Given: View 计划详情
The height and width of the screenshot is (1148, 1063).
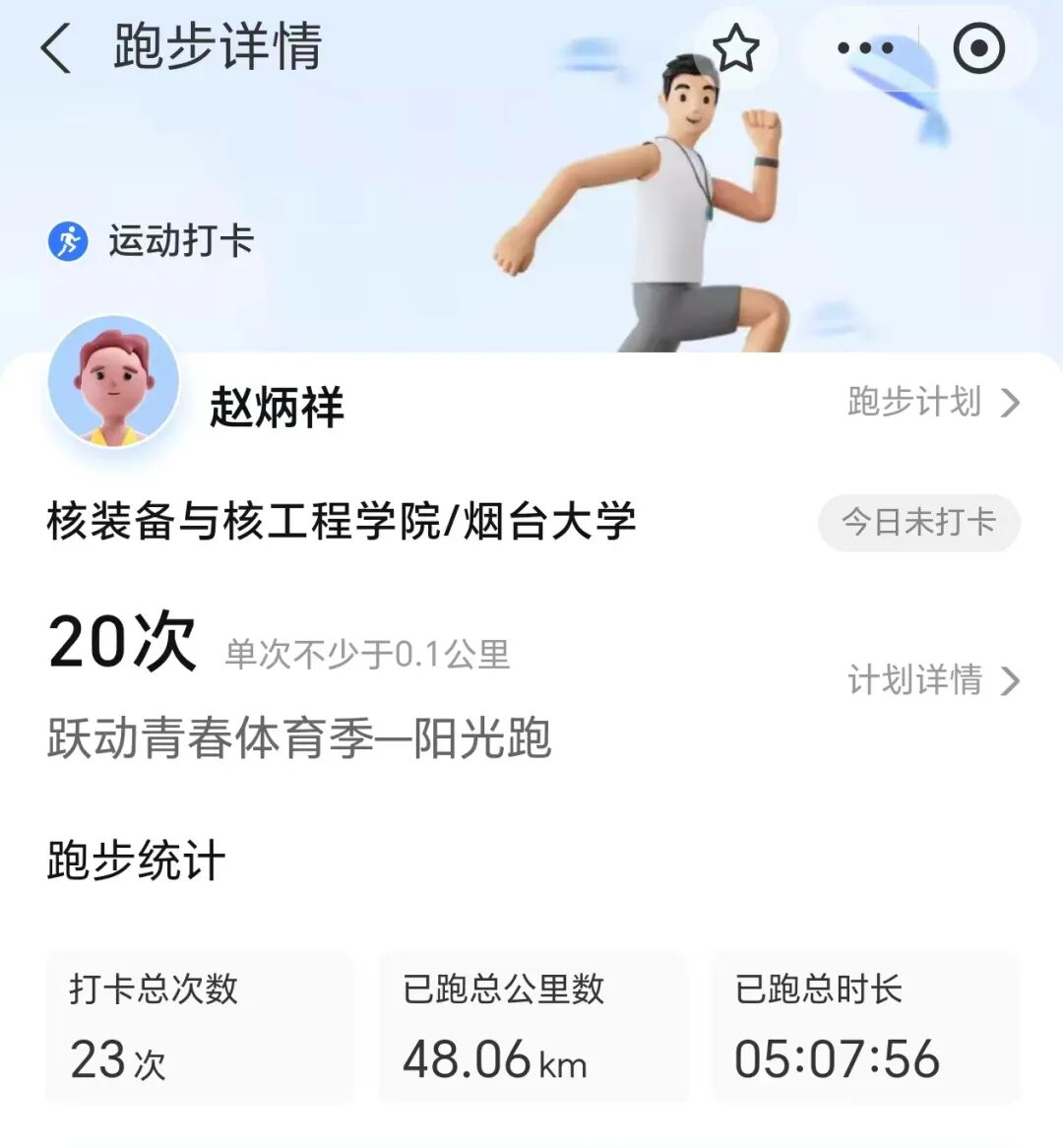Looking at the screenshot, I should pos(933,680).
